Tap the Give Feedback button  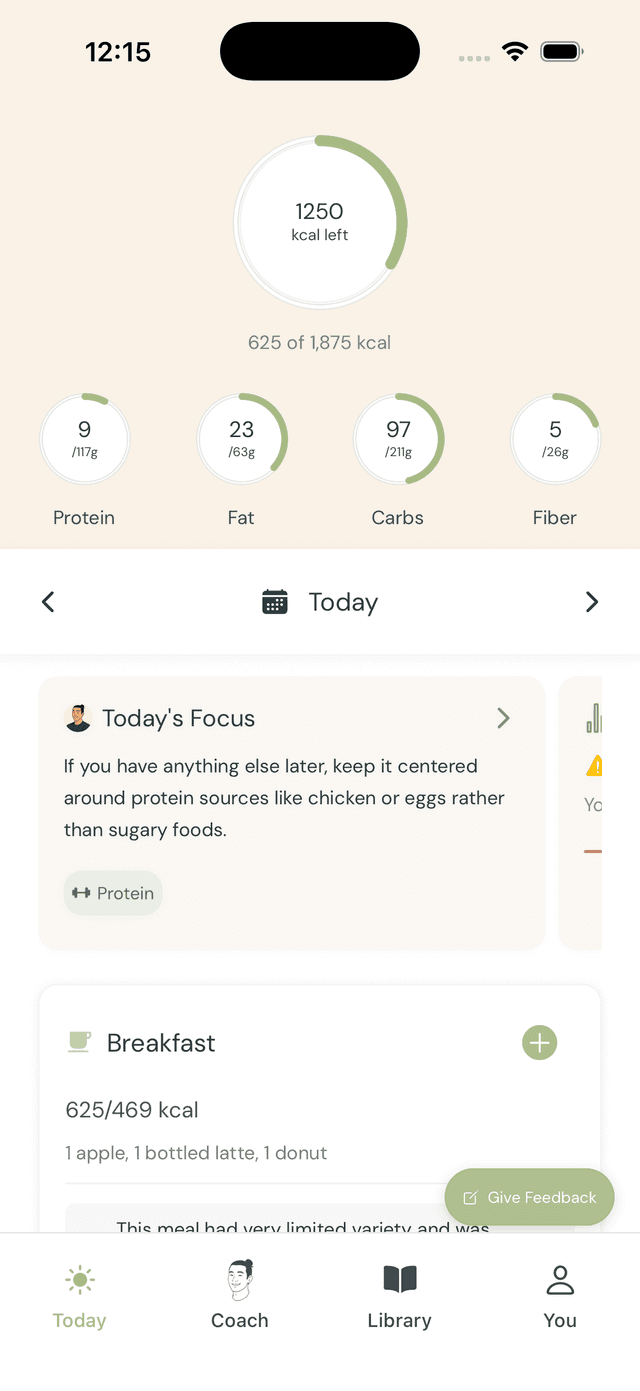tap(529, 1197)
